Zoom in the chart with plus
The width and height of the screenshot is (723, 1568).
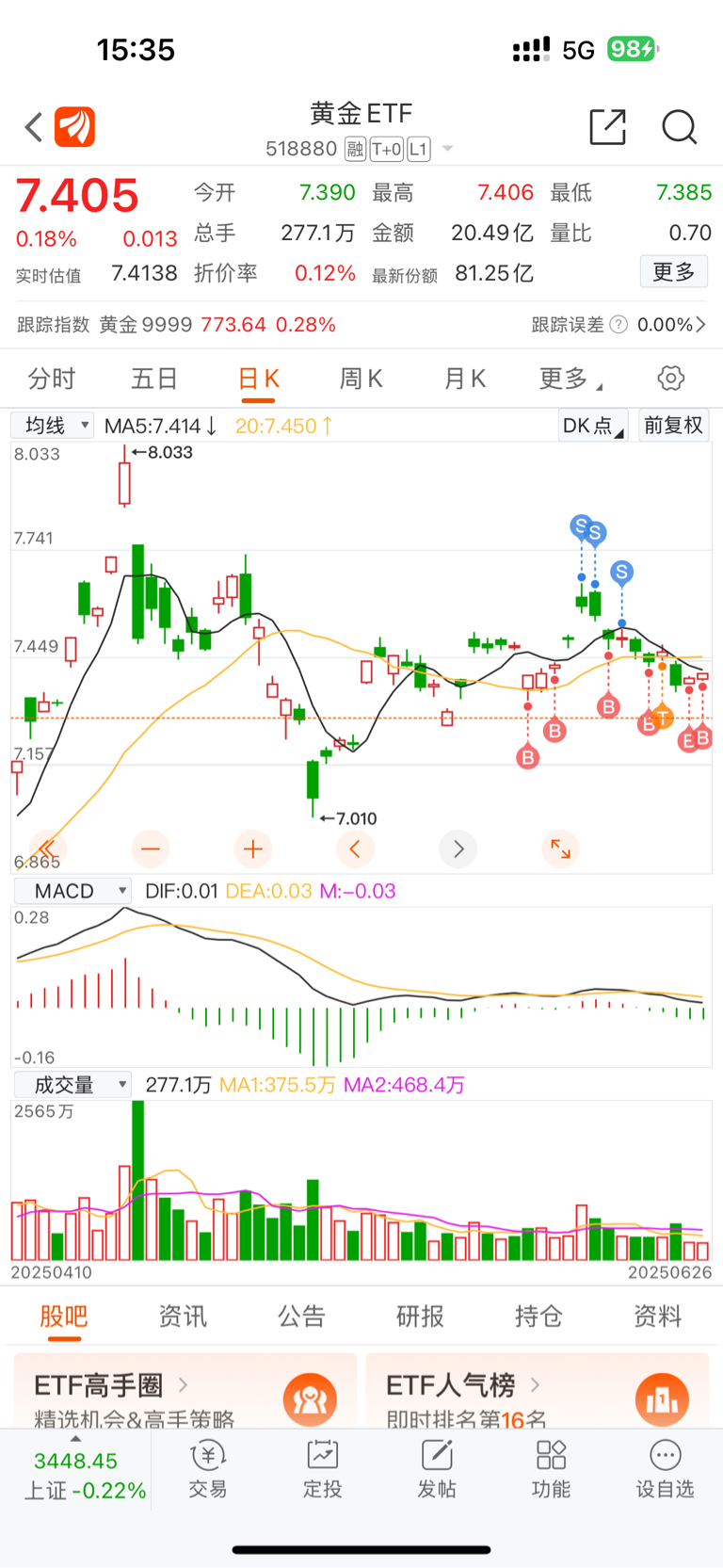[x=252, y=849]
